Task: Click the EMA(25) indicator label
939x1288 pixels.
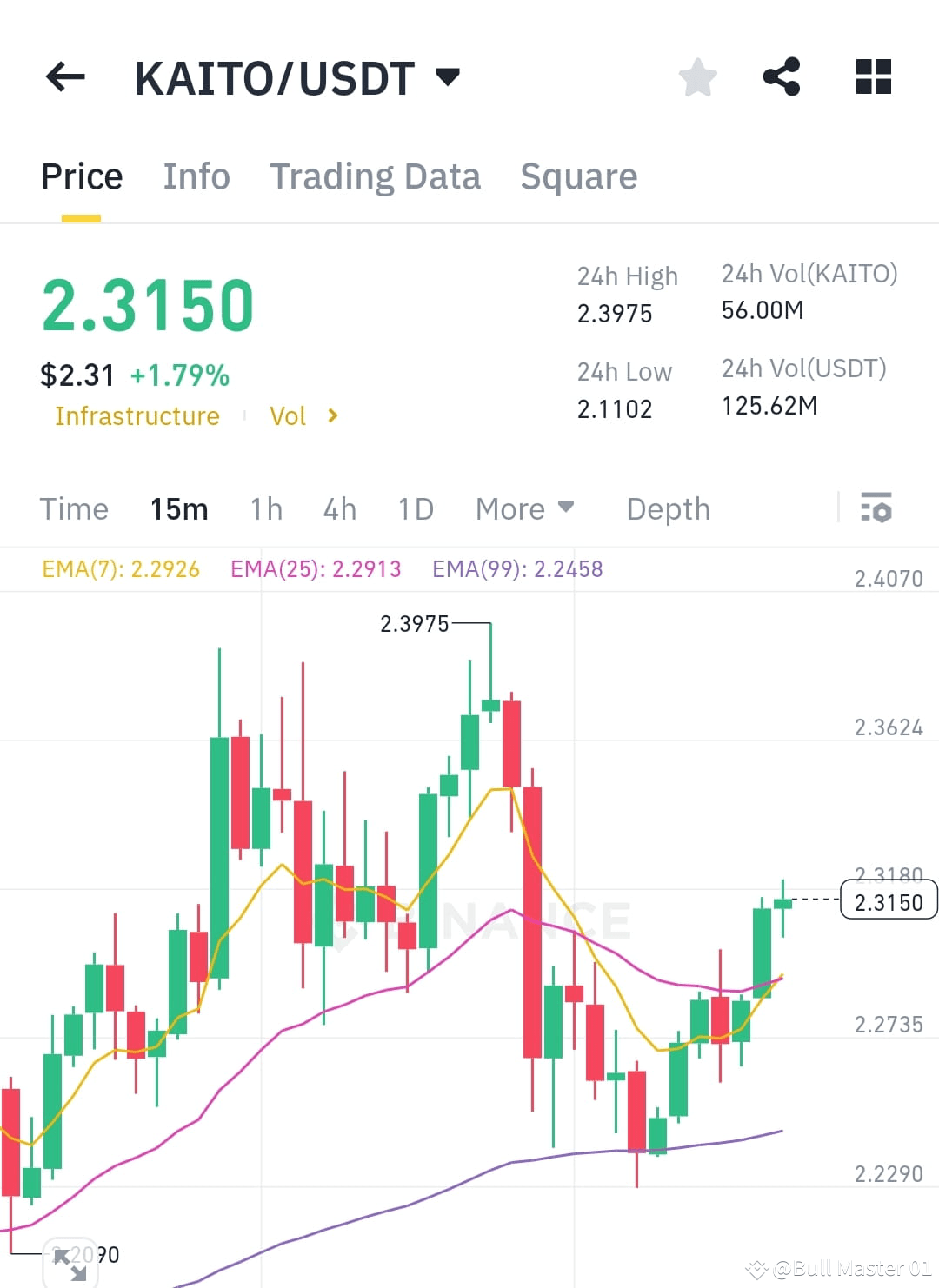Action: (316, 568)
